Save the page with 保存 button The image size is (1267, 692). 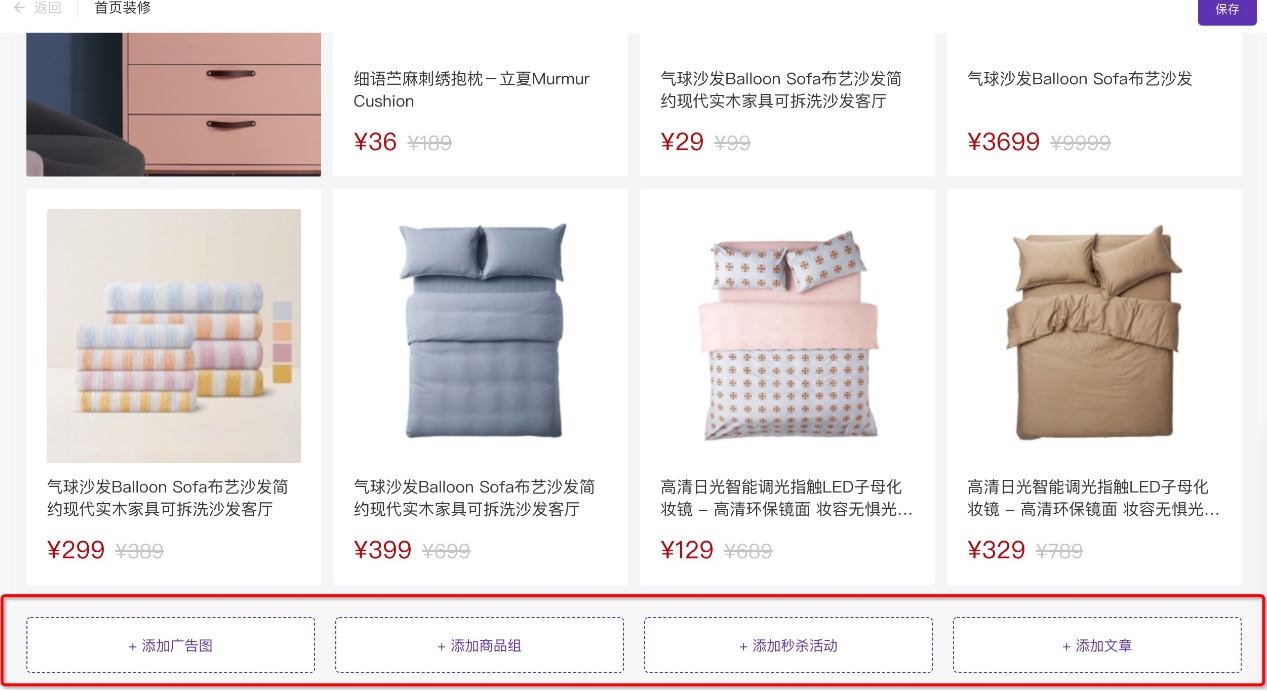[x=1227, y=10]
